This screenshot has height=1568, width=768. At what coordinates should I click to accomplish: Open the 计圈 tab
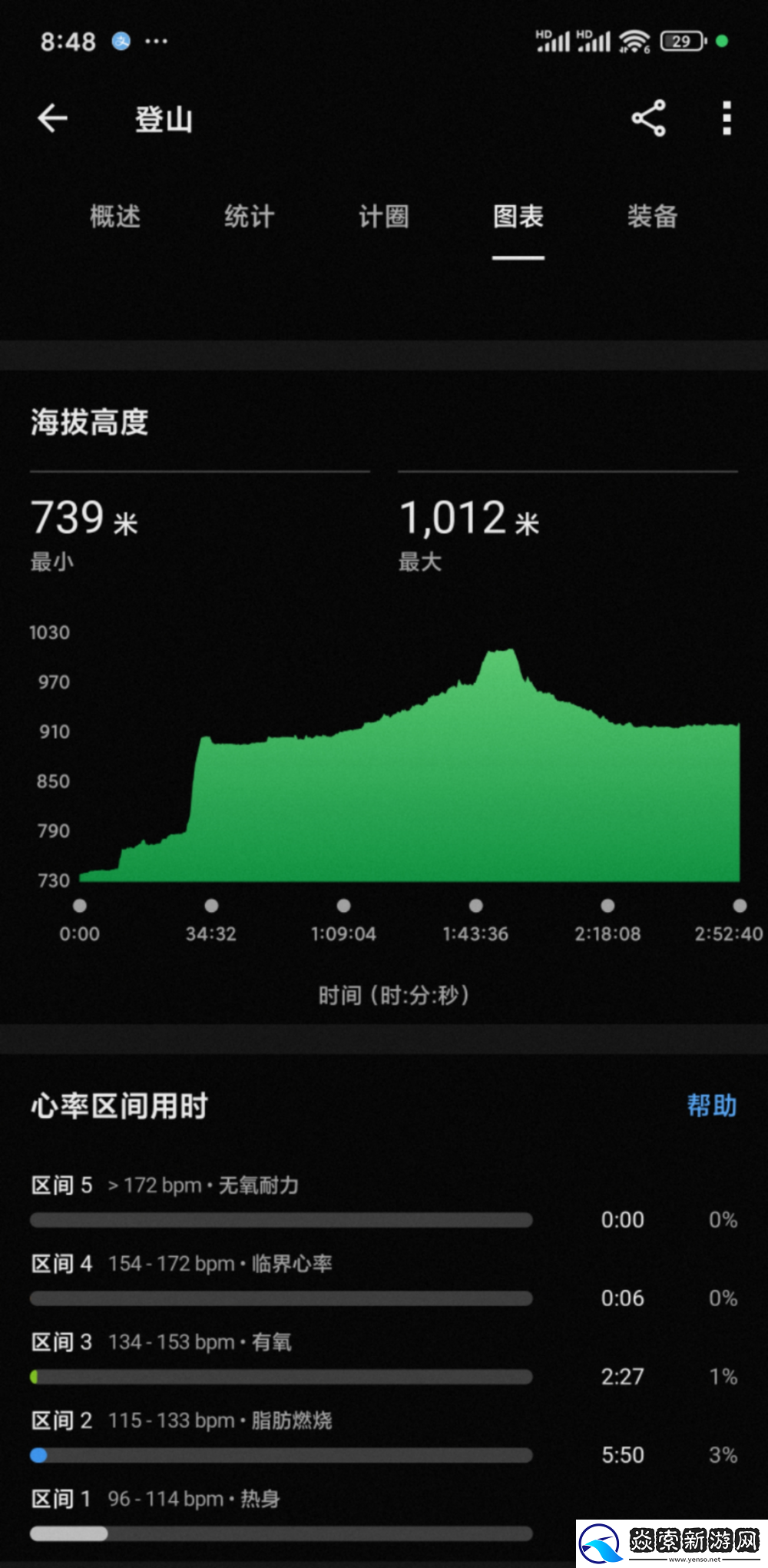[x=384, y=217]
